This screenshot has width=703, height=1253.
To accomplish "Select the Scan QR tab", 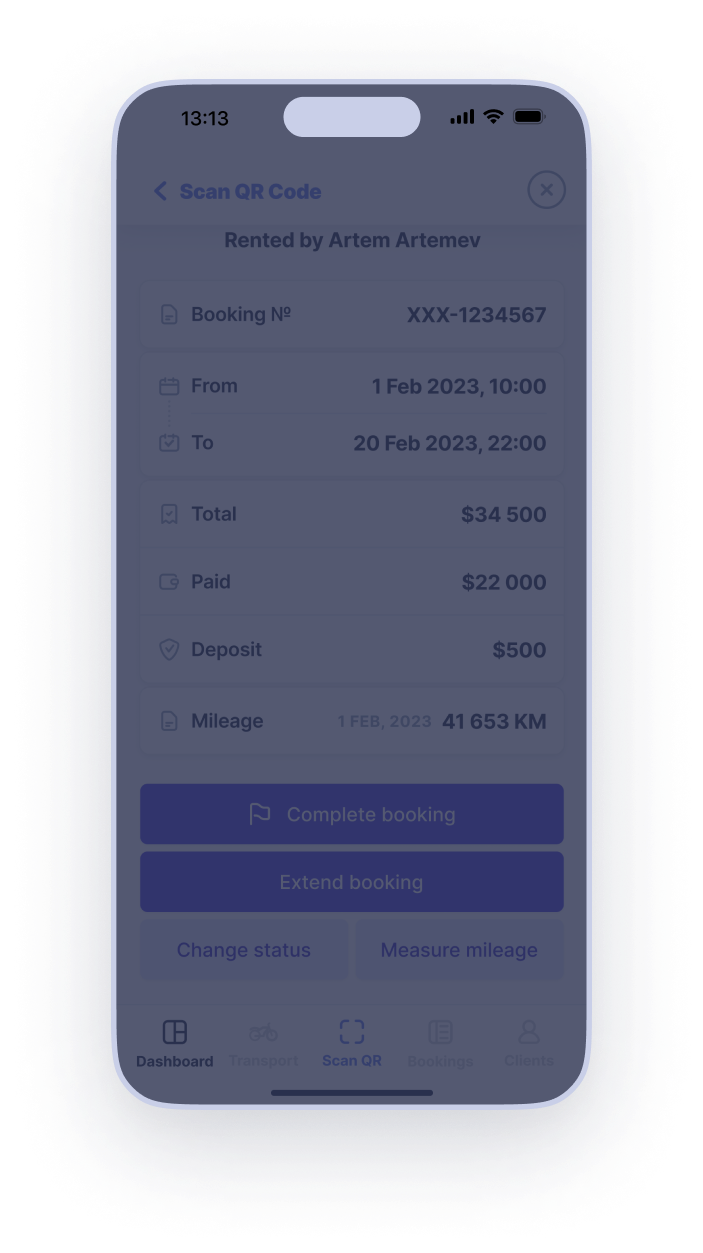I will [351, 1043].
